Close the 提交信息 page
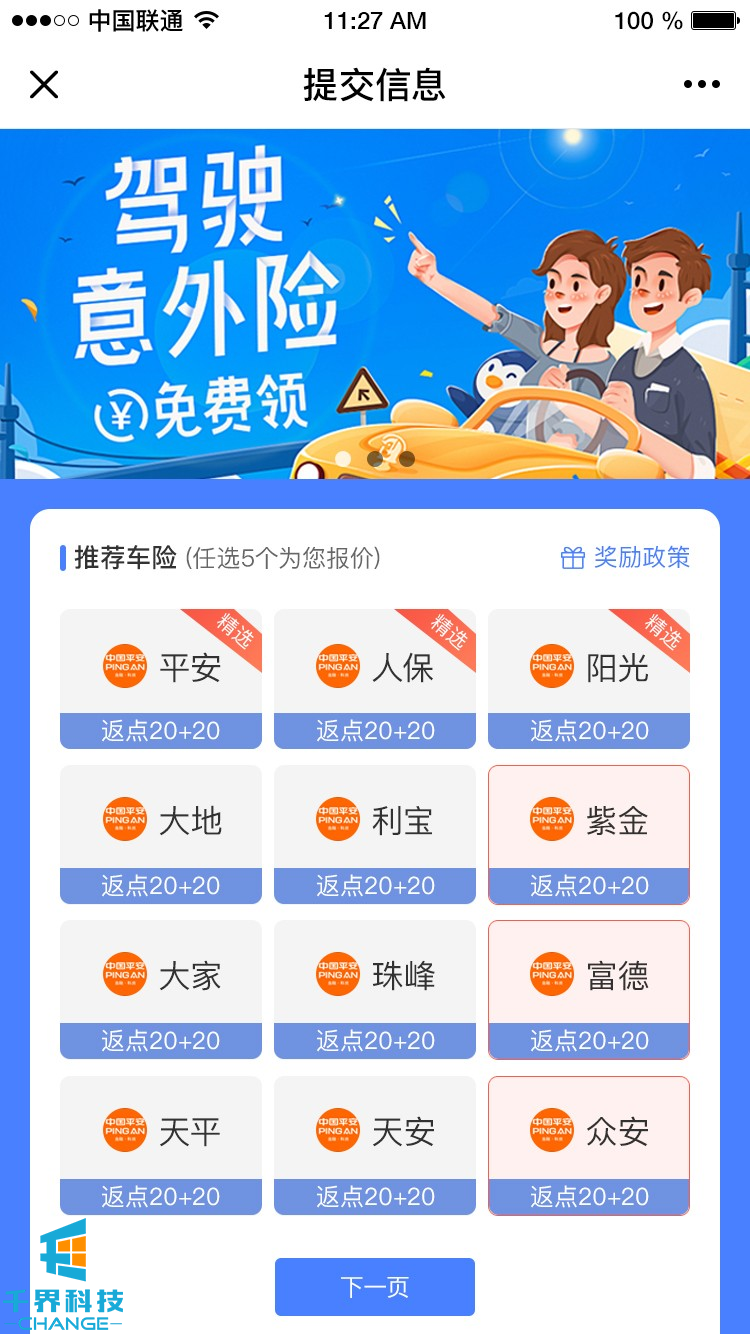 point(44,85)
